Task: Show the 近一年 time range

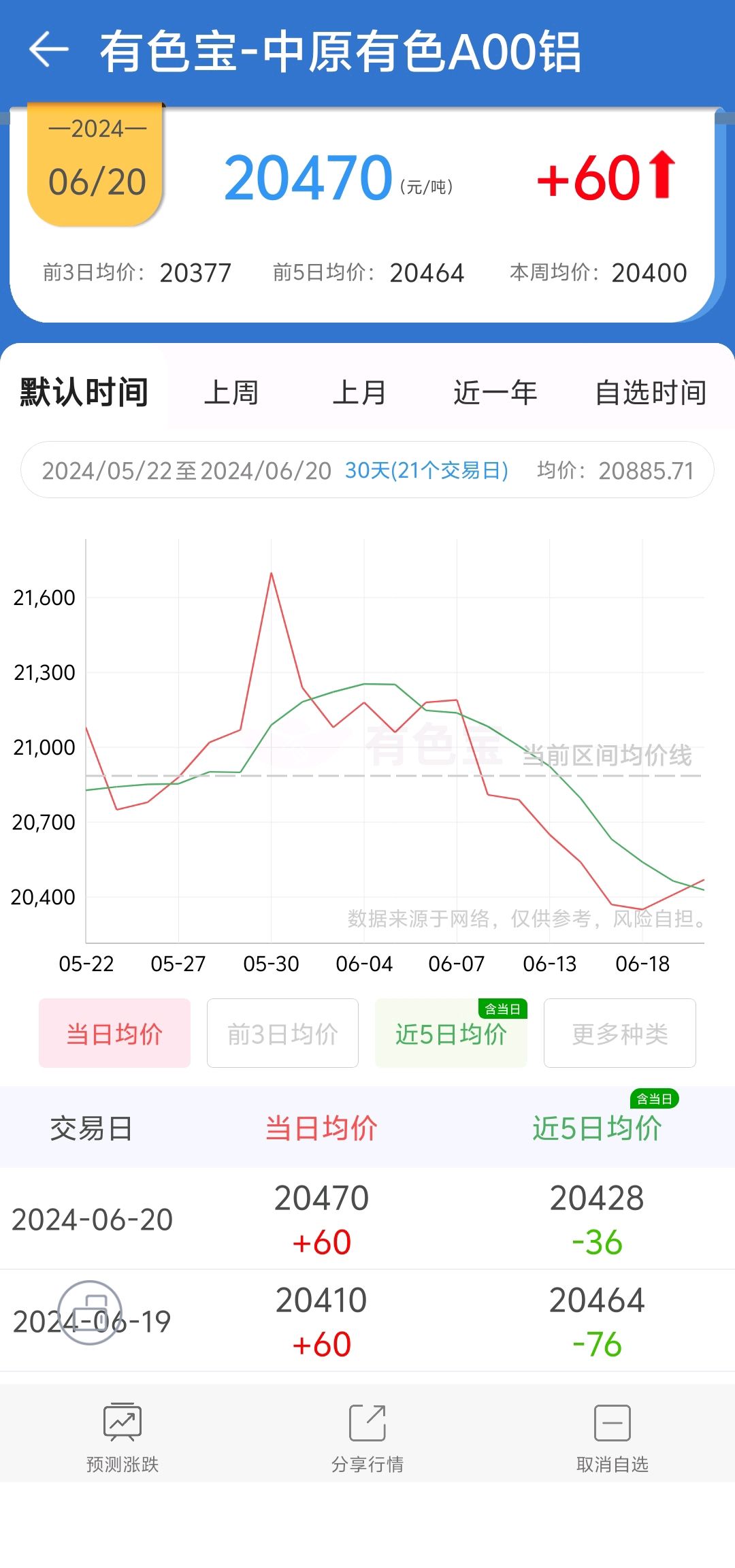Action: click(x=495, y=393)
